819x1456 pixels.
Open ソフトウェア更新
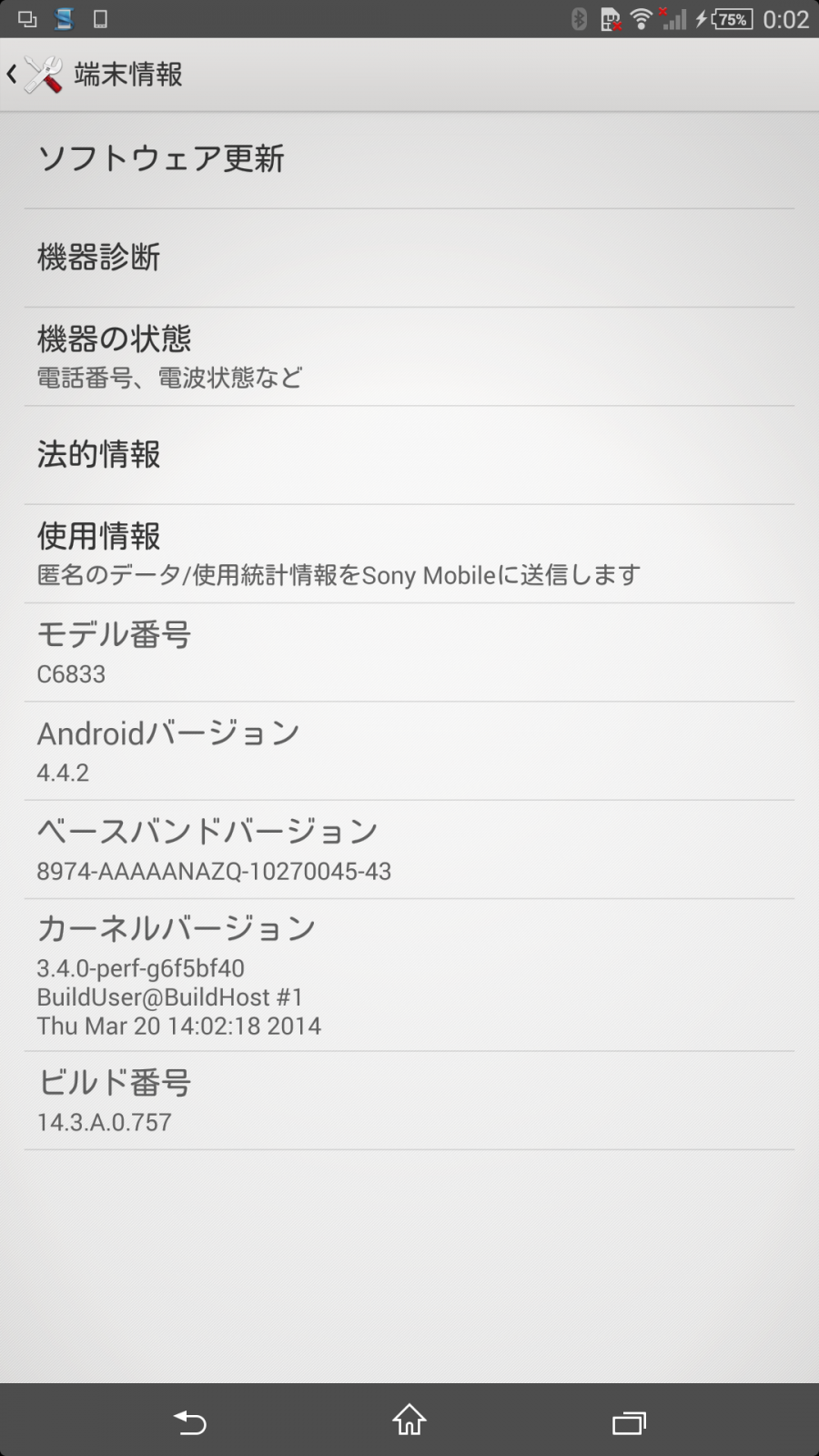pos(409,160)
